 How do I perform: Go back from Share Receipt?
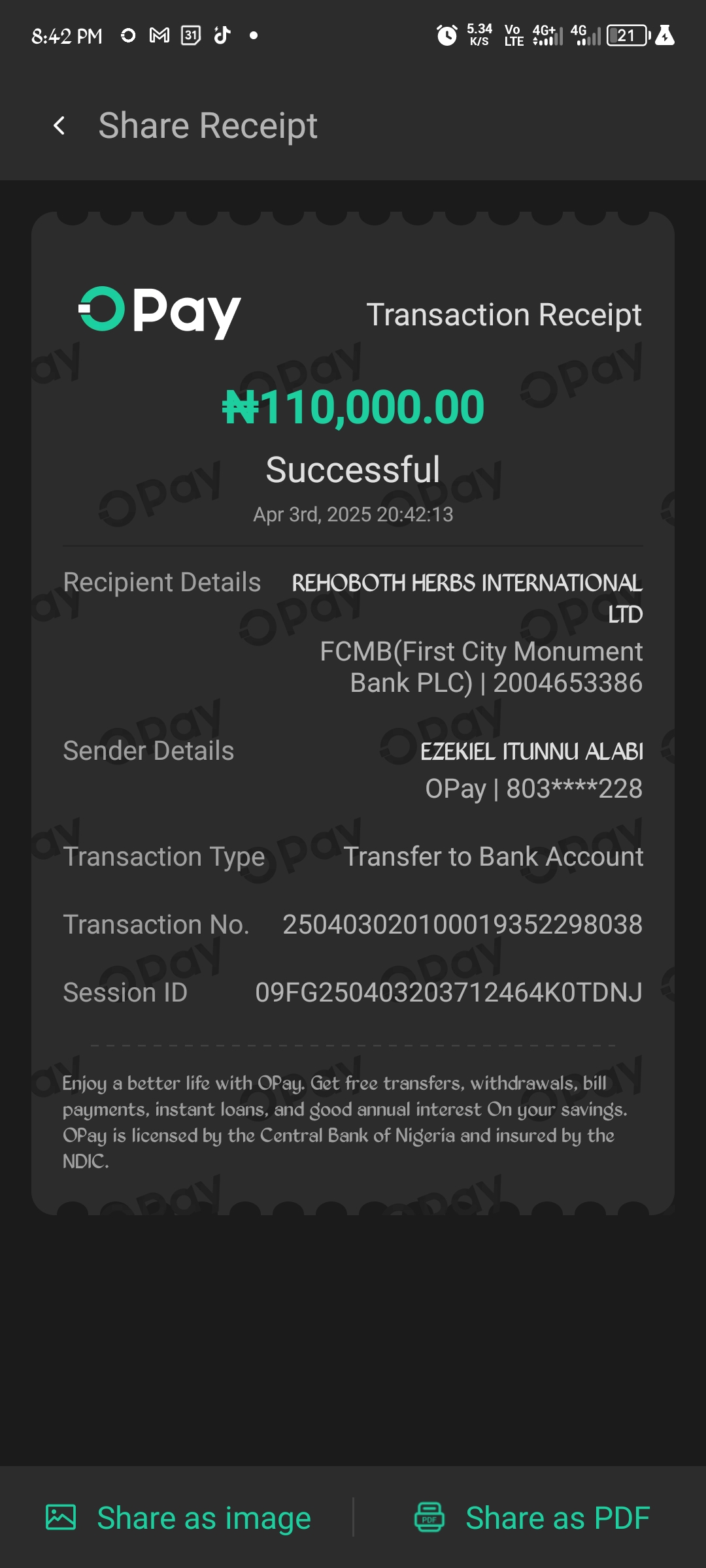(59, 125)
